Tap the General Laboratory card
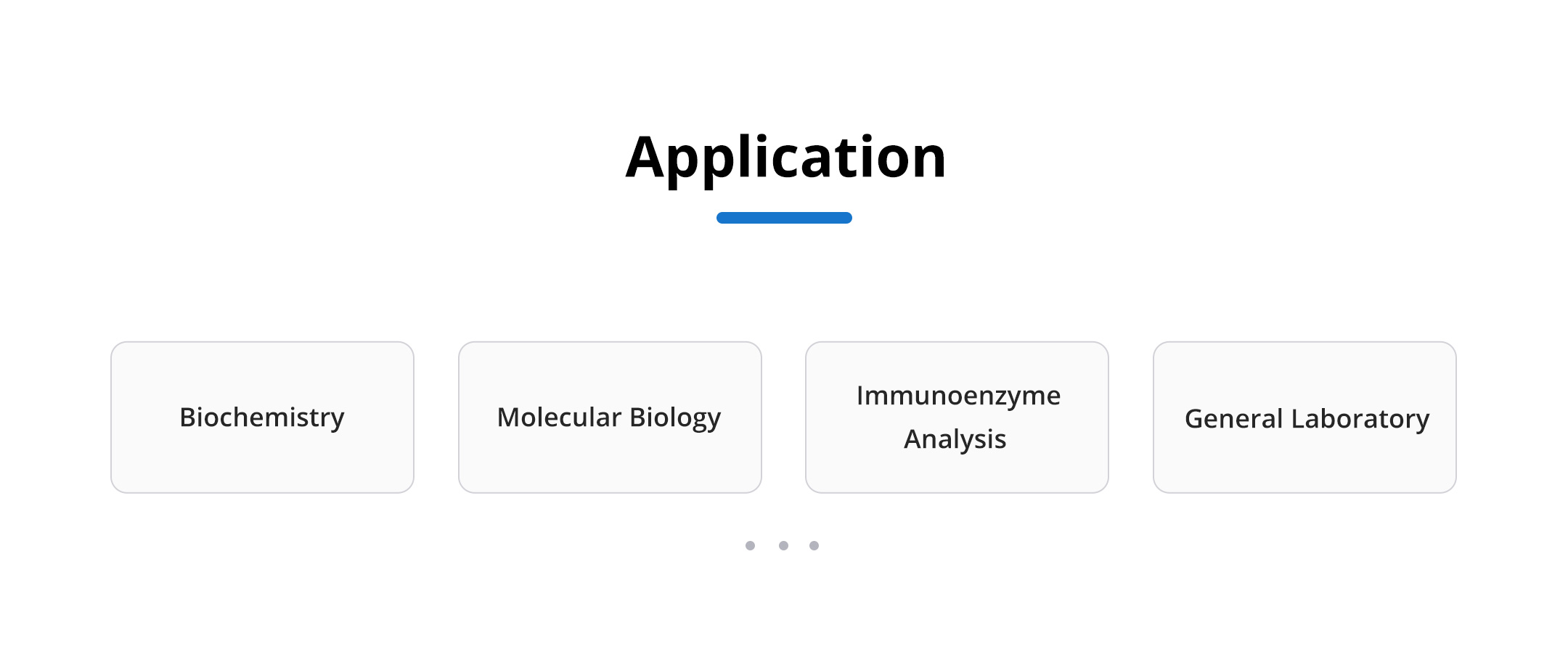The image size is (1568, 668). click(x=1304, y=417)
